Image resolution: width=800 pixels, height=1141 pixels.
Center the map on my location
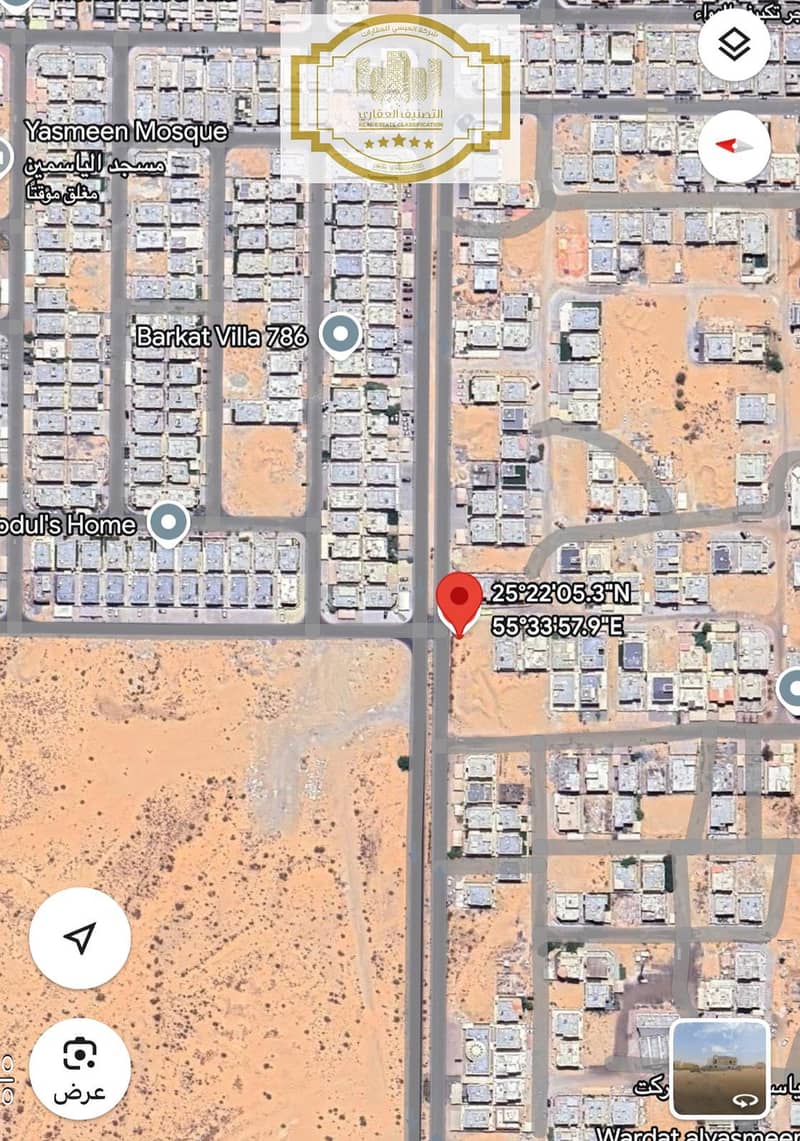point(80,937)
